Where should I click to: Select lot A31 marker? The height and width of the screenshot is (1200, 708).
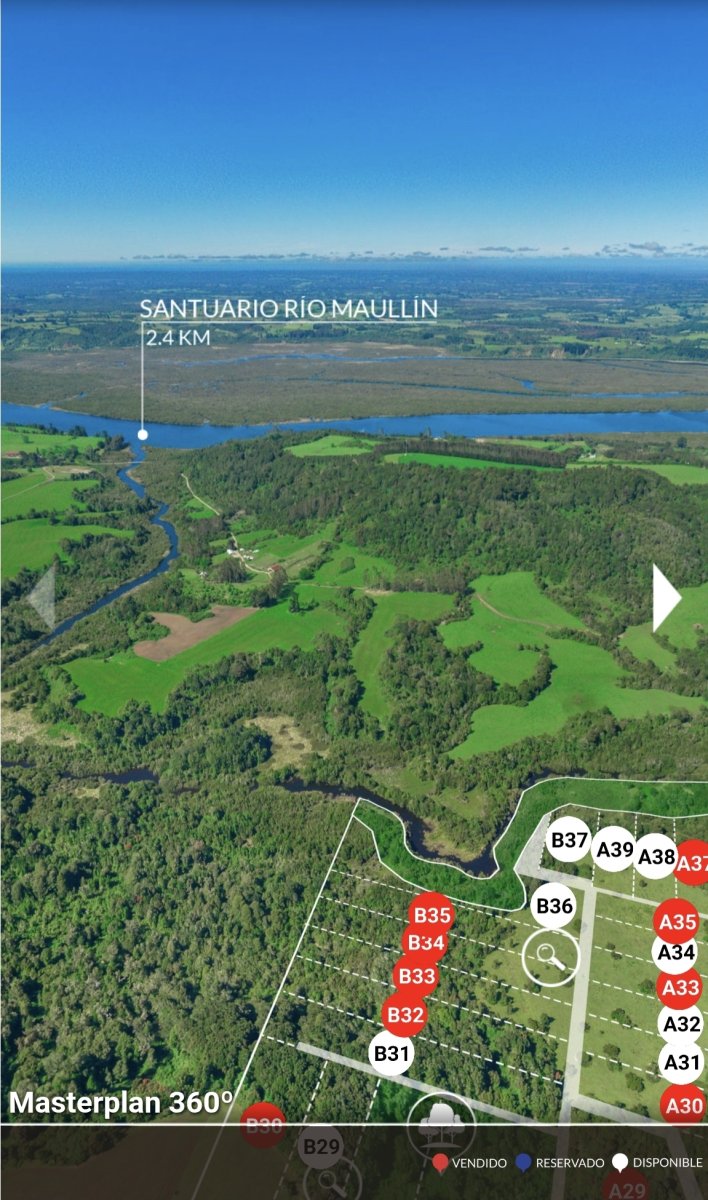coord(682,1062)
